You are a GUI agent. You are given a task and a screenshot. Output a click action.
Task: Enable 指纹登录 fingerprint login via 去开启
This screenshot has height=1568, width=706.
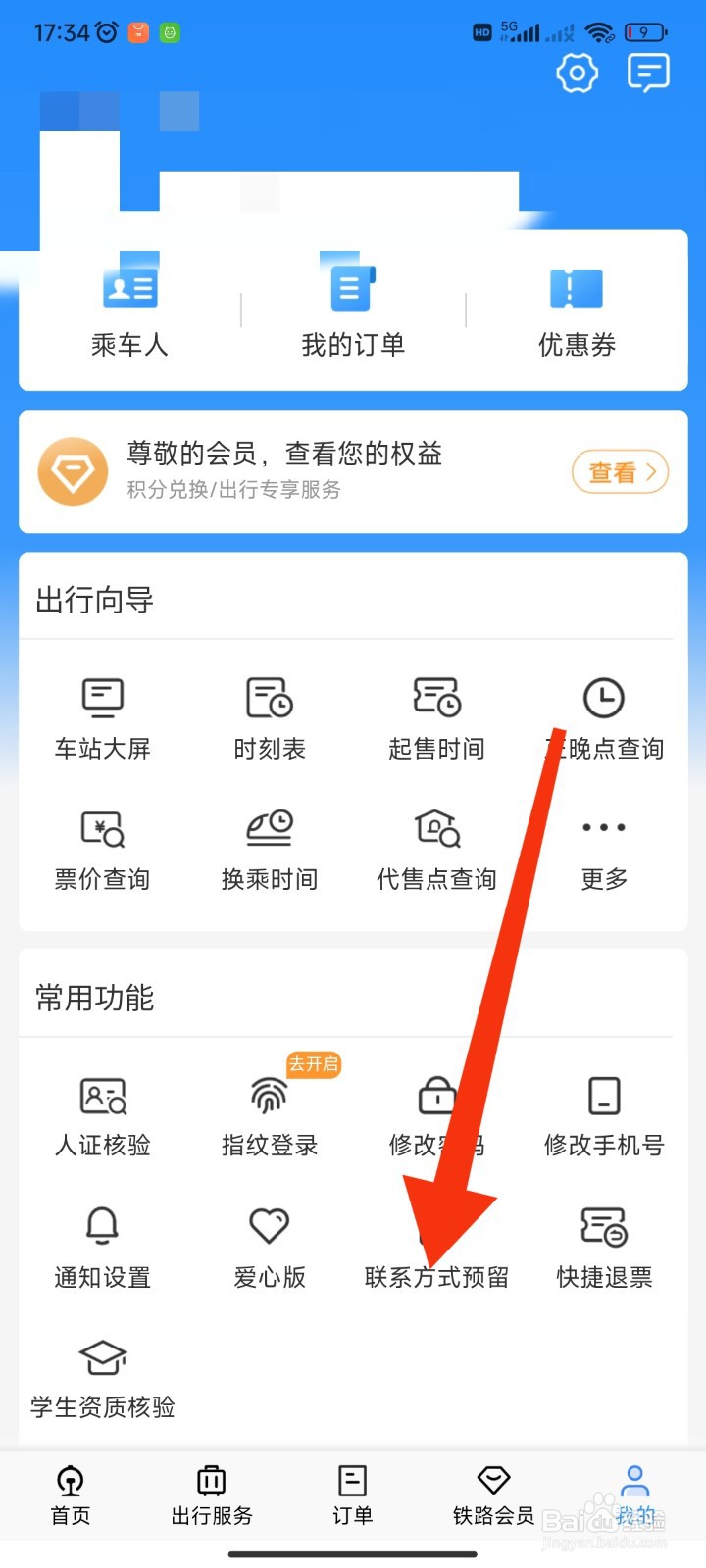click(312, 1064)
